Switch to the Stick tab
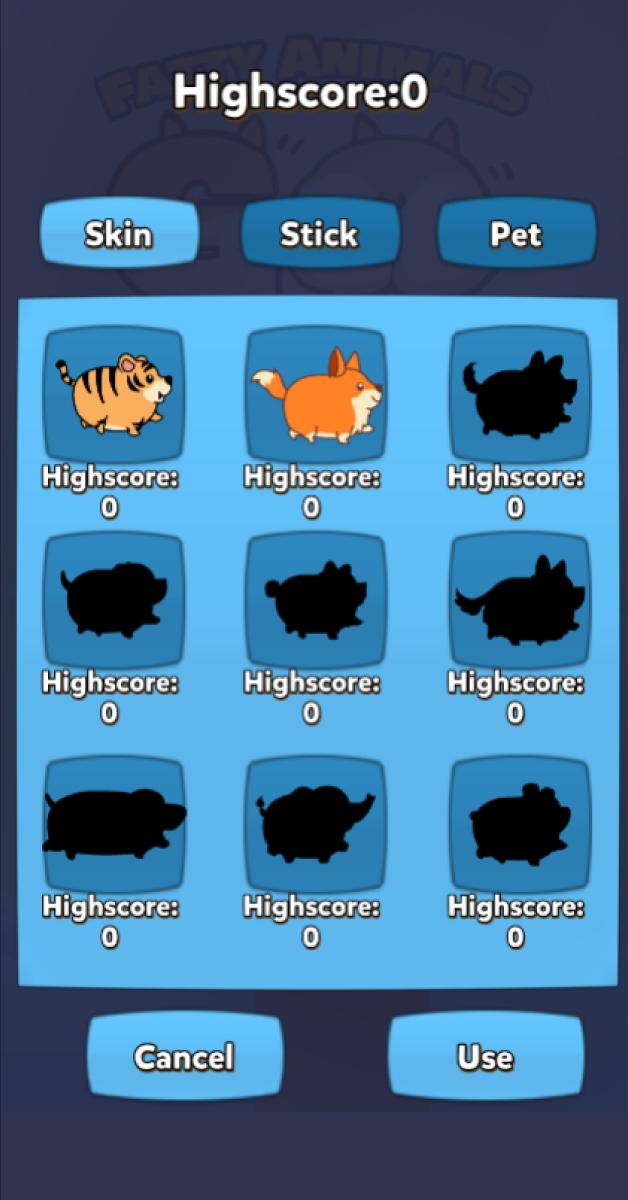 click(x=319, y=234)
